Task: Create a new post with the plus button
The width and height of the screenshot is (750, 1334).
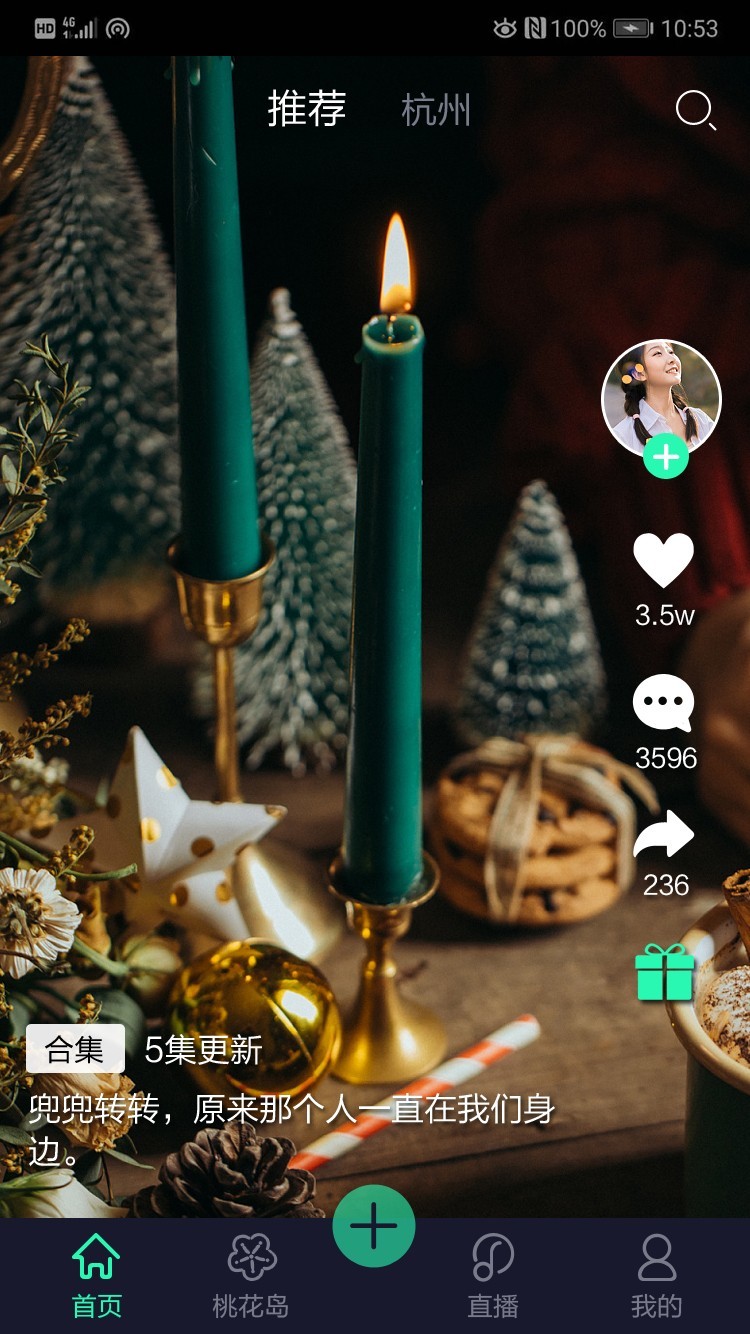Action: coord(374,1226)
